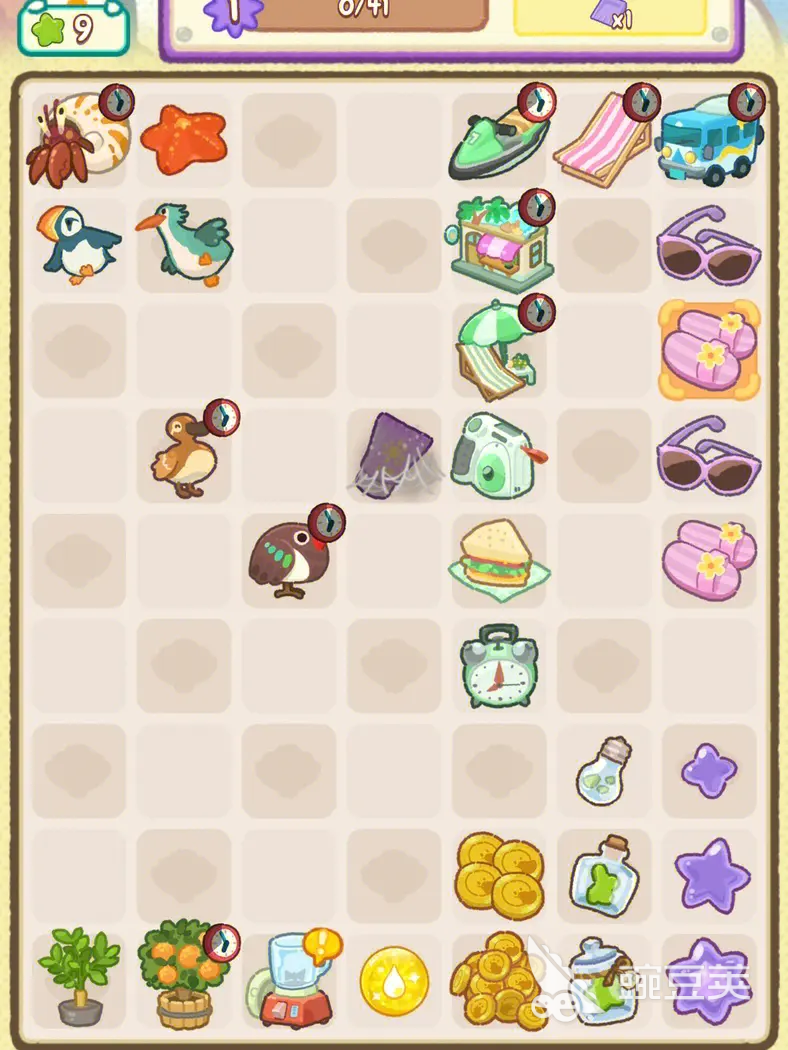
Task: Select the cobwebbed purple item
Action: 393,456
